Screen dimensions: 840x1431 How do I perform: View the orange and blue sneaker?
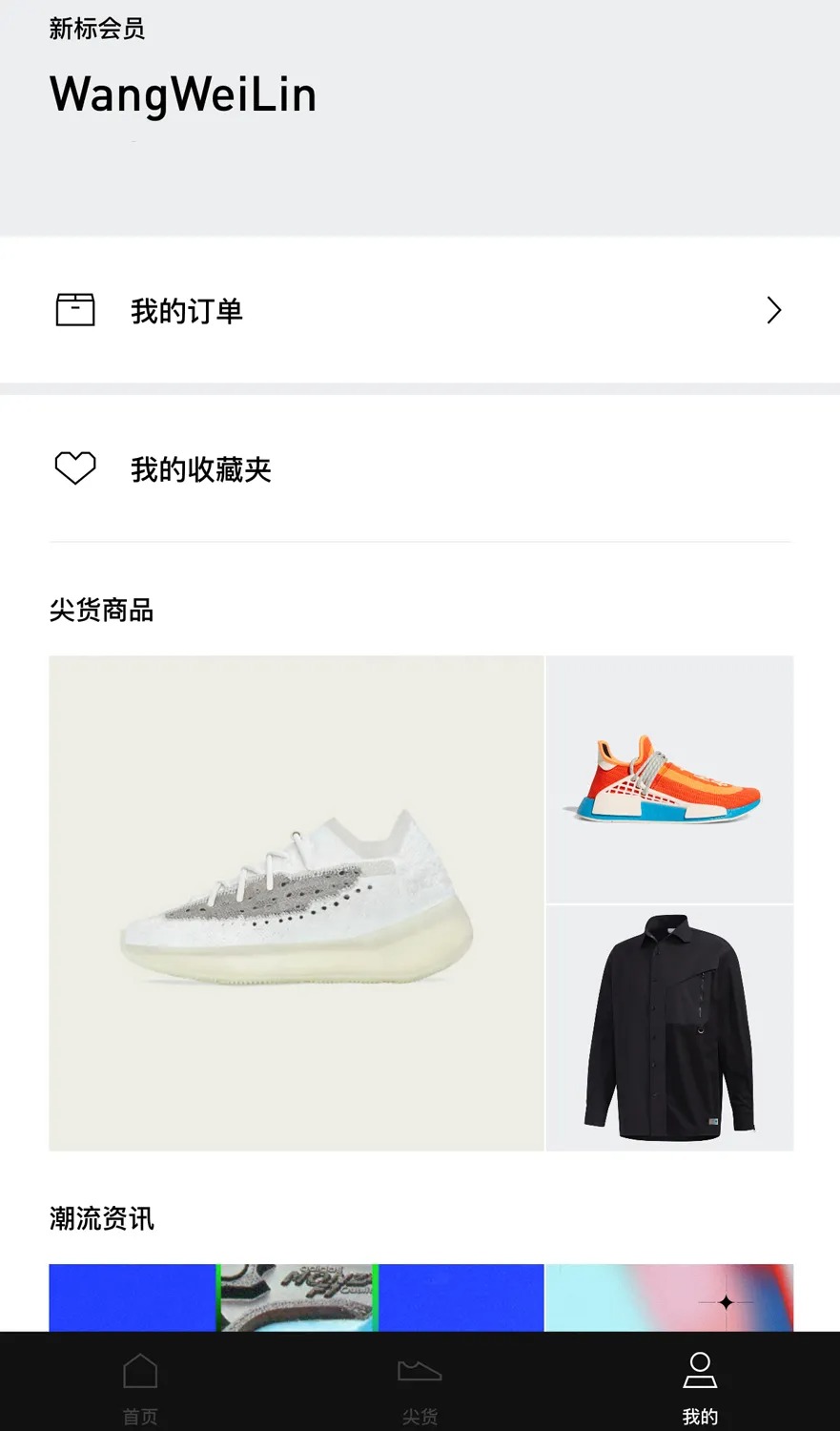(669, 778)
